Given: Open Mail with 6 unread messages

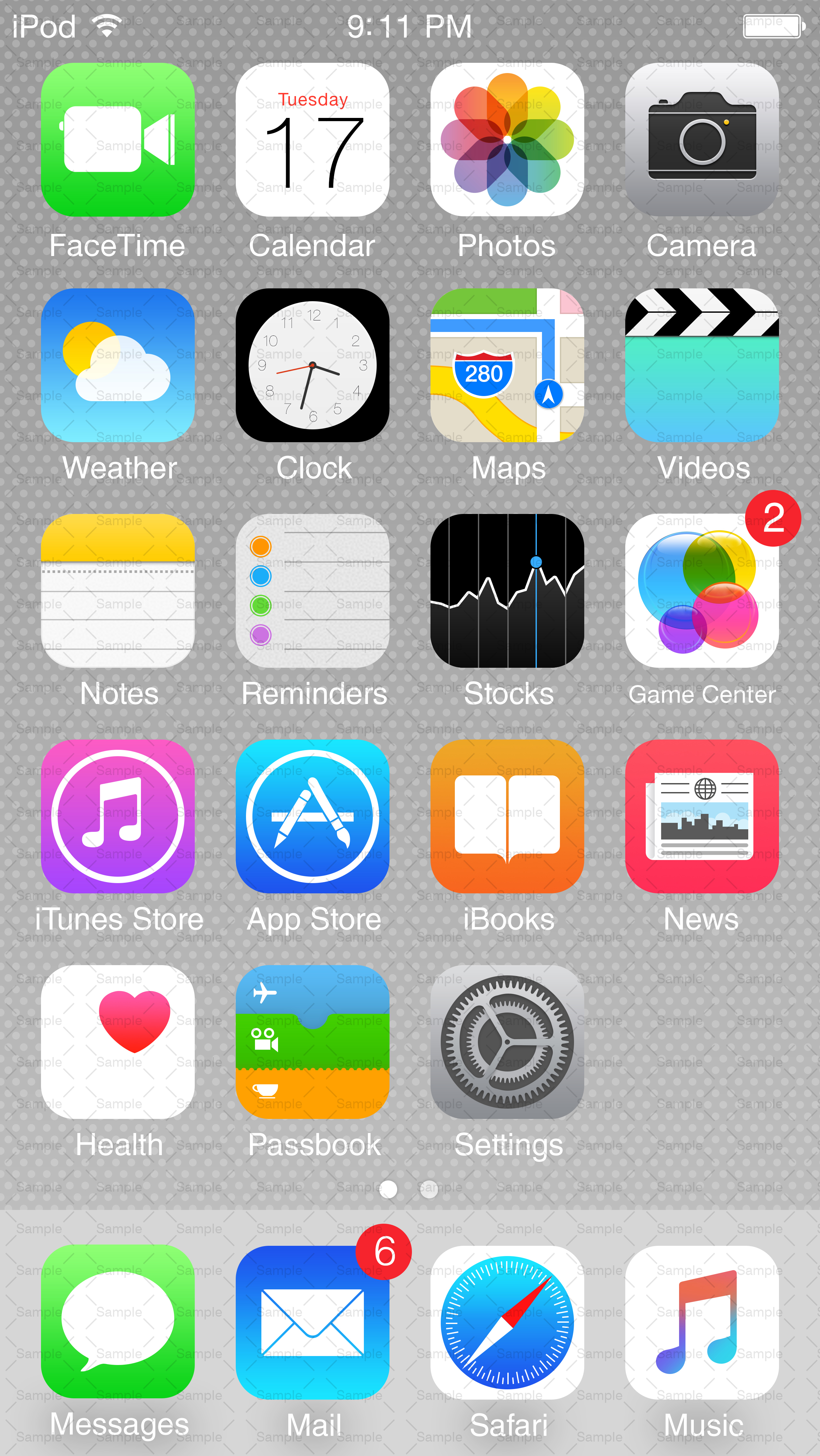Looking at the screenshot, I should coord(313,1323).
